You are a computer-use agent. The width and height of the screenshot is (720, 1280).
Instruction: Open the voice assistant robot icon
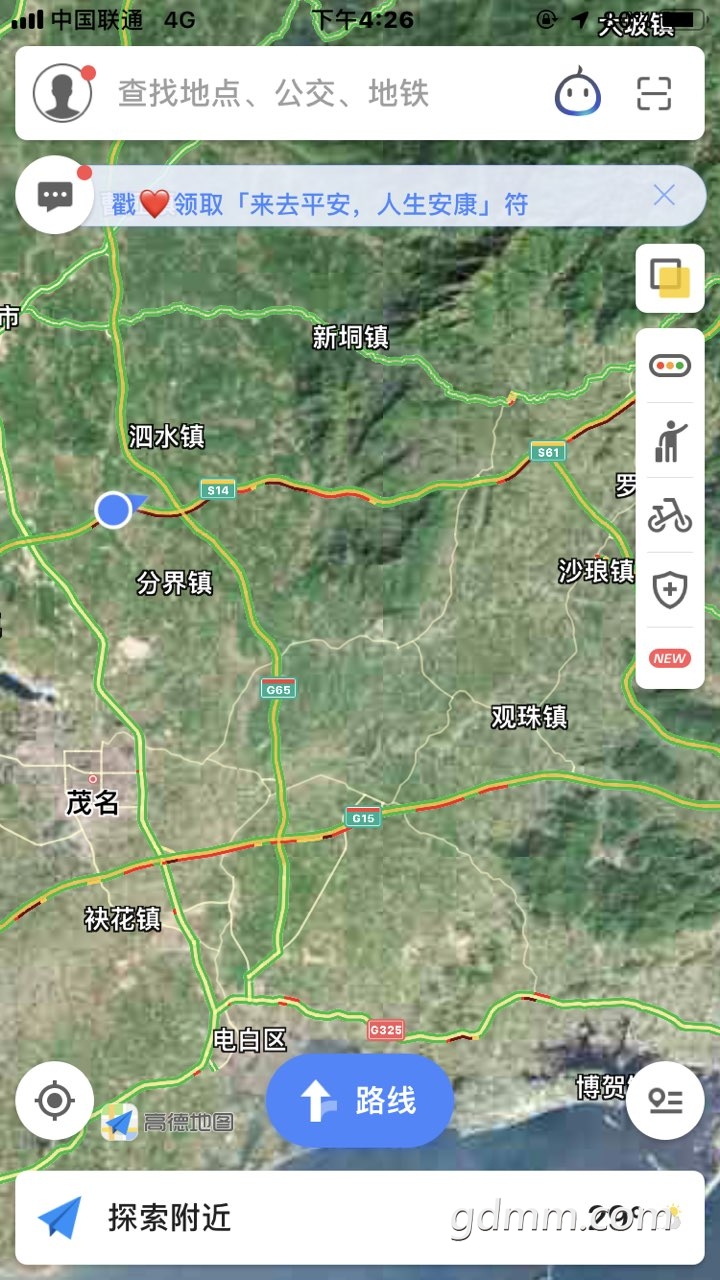[578, 93]
